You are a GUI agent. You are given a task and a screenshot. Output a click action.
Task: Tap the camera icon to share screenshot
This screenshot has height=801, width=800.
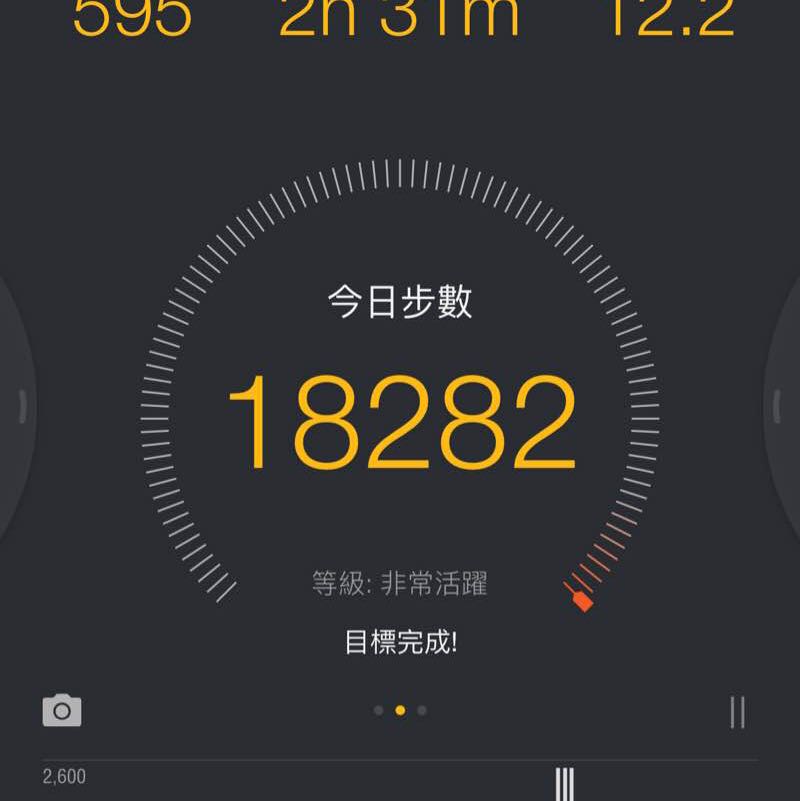click(x=63, y=710)
